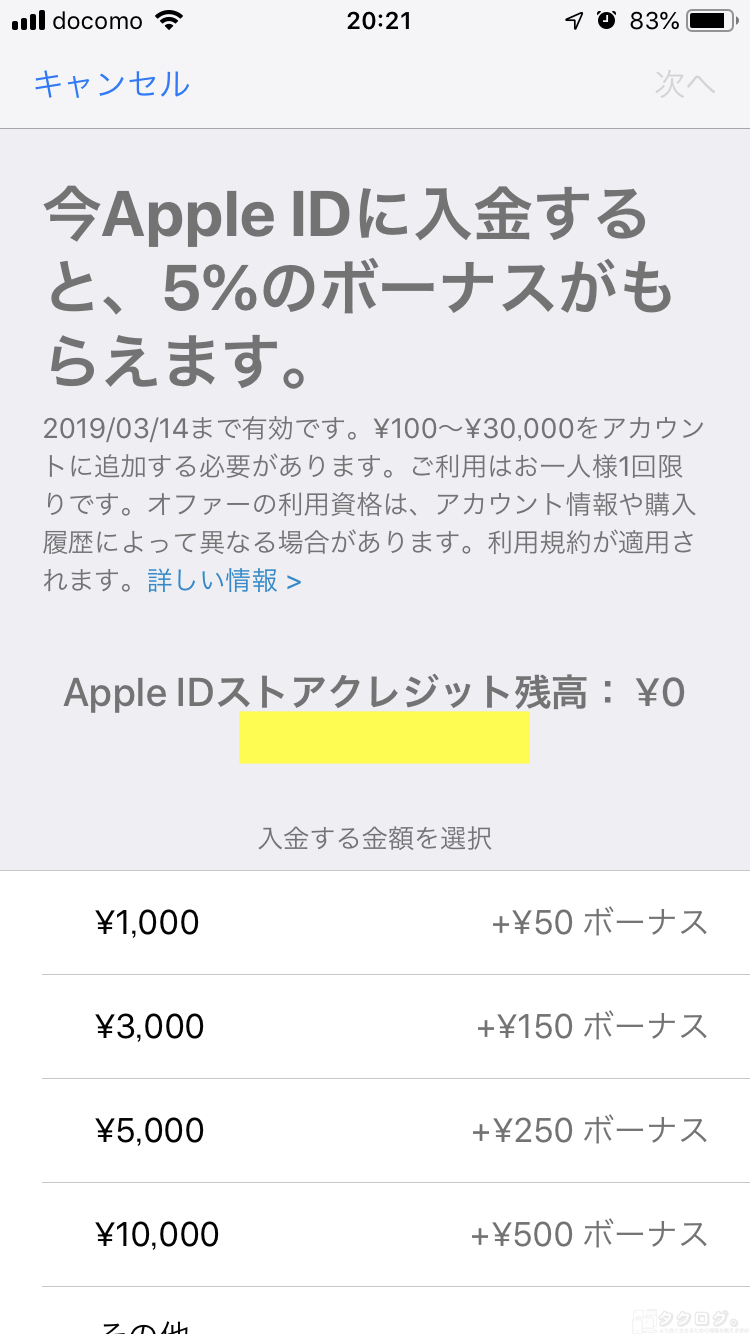The image size is (750, 1334).
Task: Tap キャンセル to cancel adding funds
Action: pos(111,84)
